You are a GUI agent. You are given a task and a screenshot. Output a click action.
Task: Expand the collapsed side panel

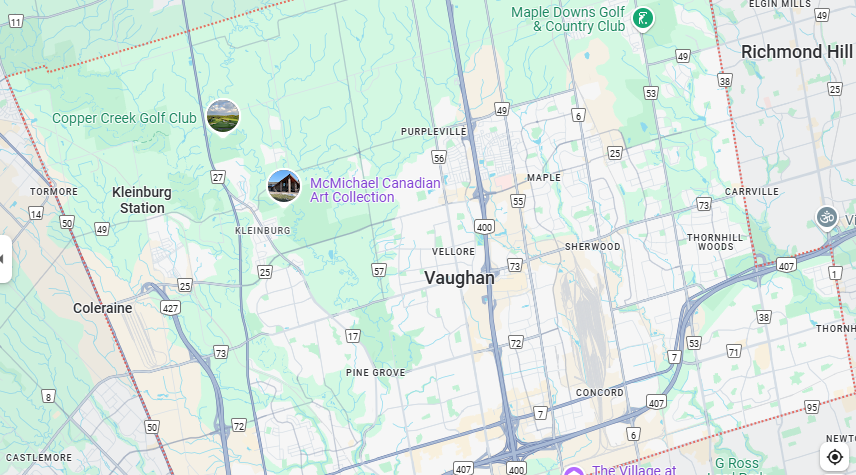(x=4, y=259)
